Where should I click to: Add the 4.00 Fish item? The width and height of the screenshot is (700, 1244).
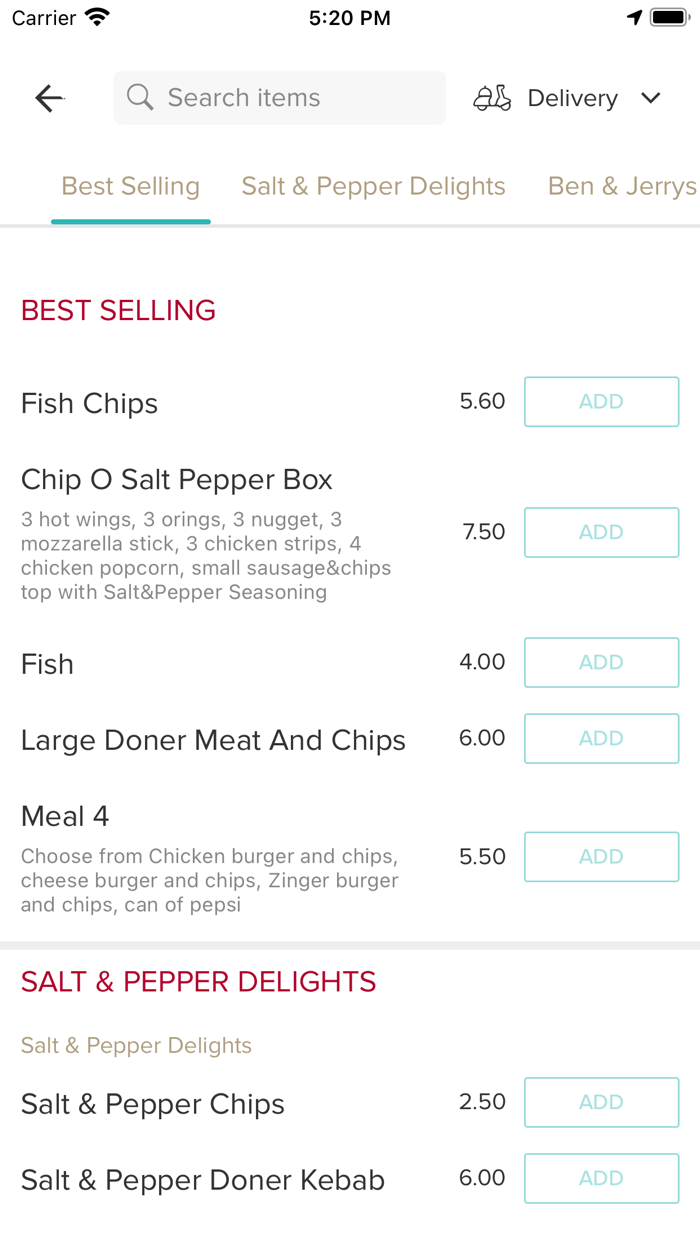(602, 662)
